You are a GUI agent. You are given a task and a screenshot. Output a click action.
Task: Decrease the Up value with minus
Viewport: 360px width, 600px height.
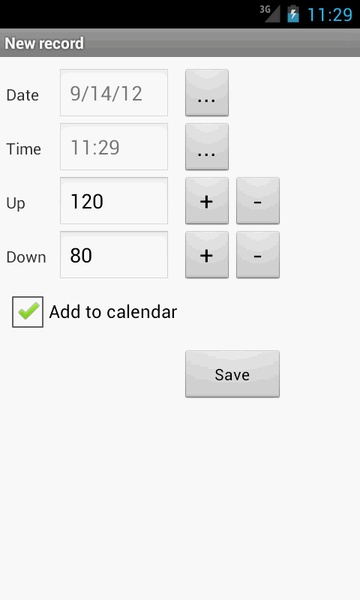tap(258, 201)
